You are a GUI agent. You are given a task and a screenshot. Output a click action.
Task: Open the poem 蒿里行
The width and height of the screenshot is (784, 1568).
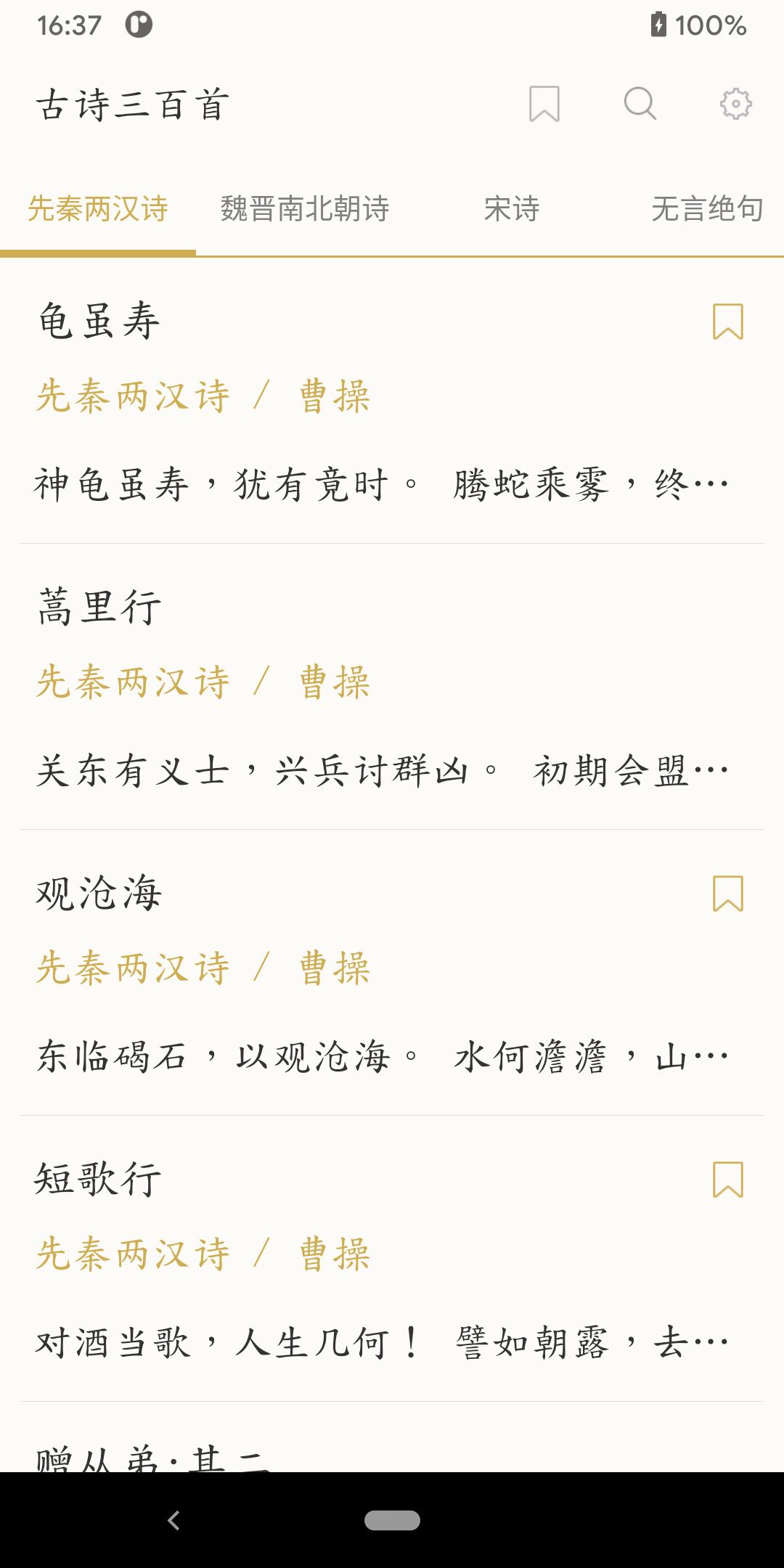[392, 687]
